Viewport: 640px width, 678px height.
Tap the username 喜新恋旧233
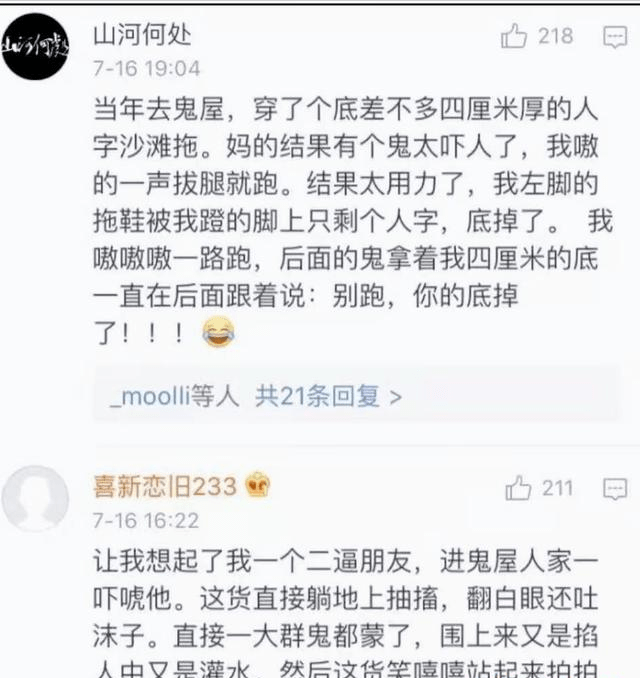tap(165, 487)
